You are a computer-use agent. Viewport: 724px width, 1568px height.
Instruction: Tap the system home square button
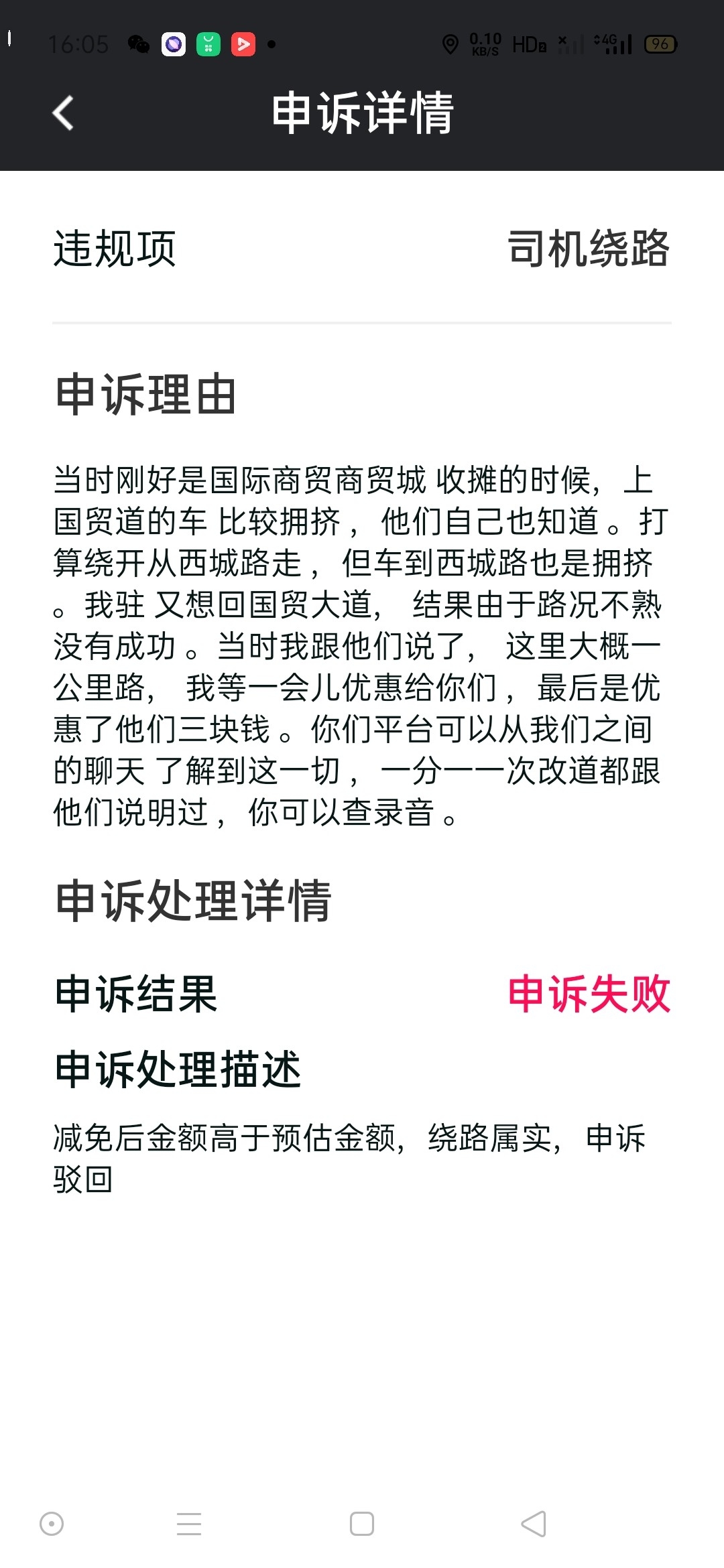tap(361, 1524)
